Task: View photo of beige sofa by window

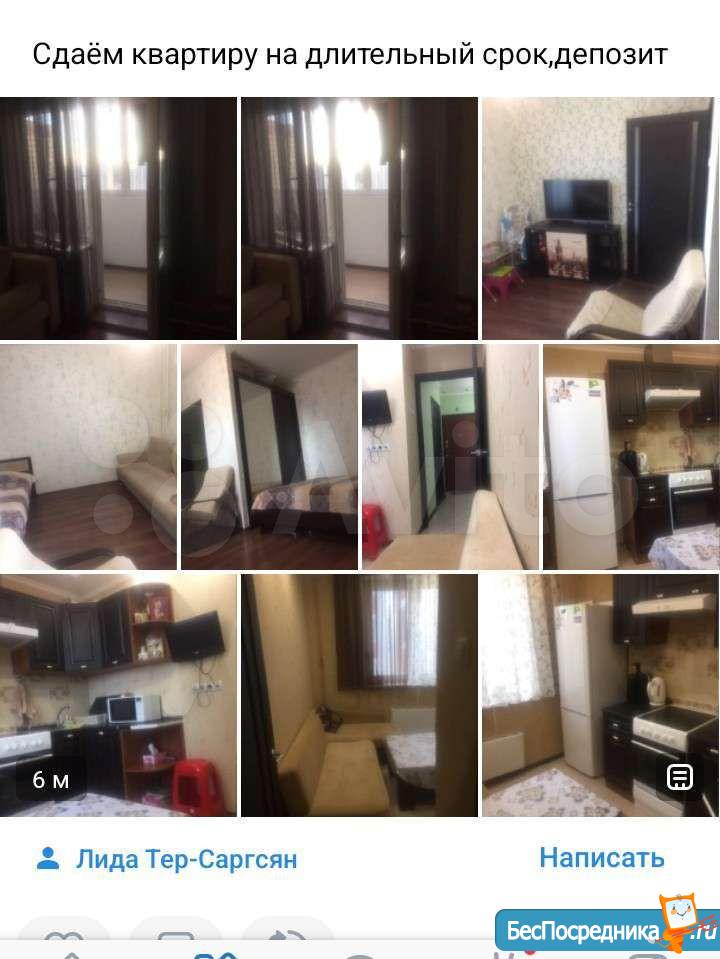Action: pos(359,694)
